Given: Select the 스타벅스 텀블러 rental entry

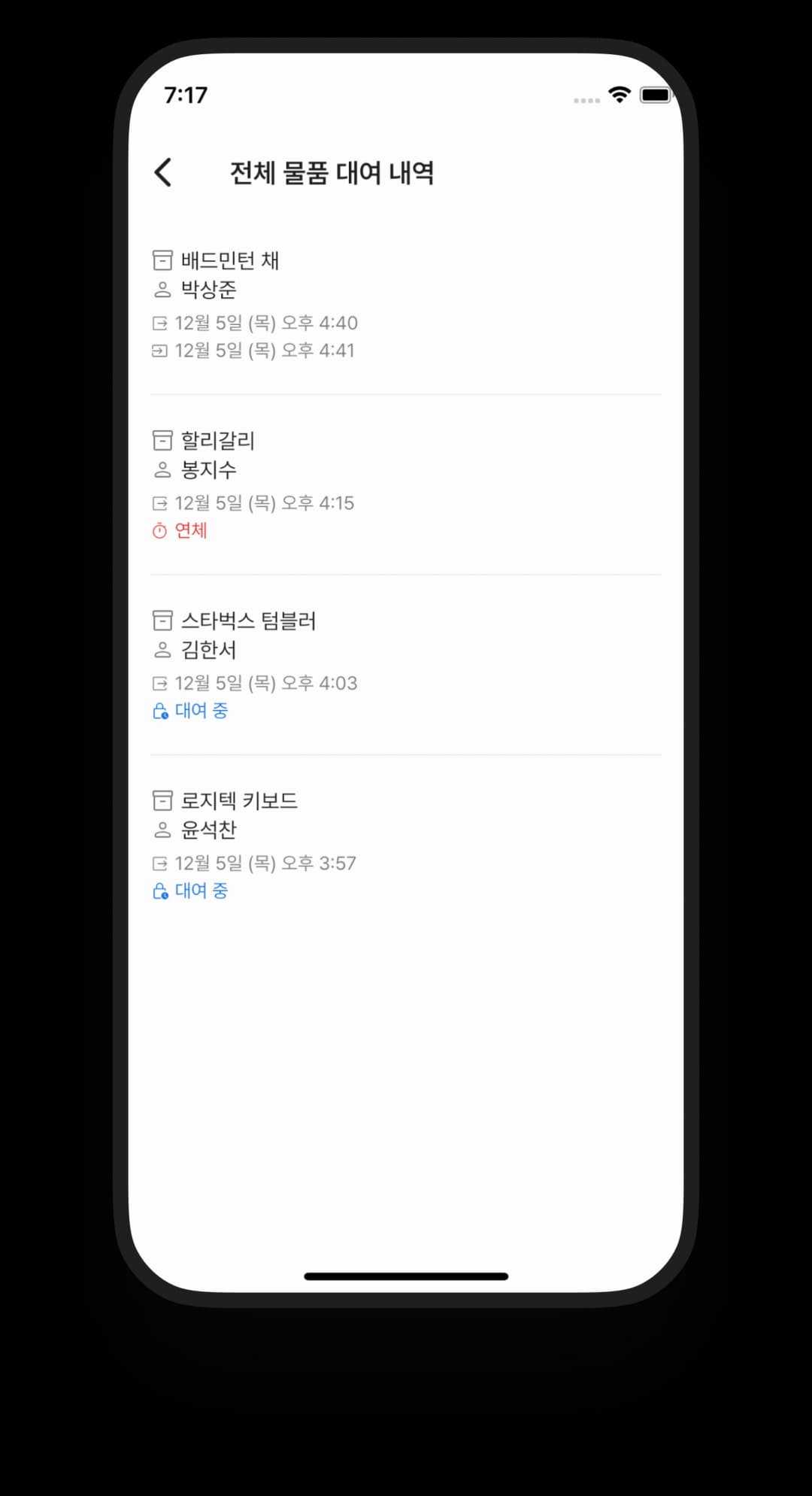Looking at the screenshot, I should [248, 621].
